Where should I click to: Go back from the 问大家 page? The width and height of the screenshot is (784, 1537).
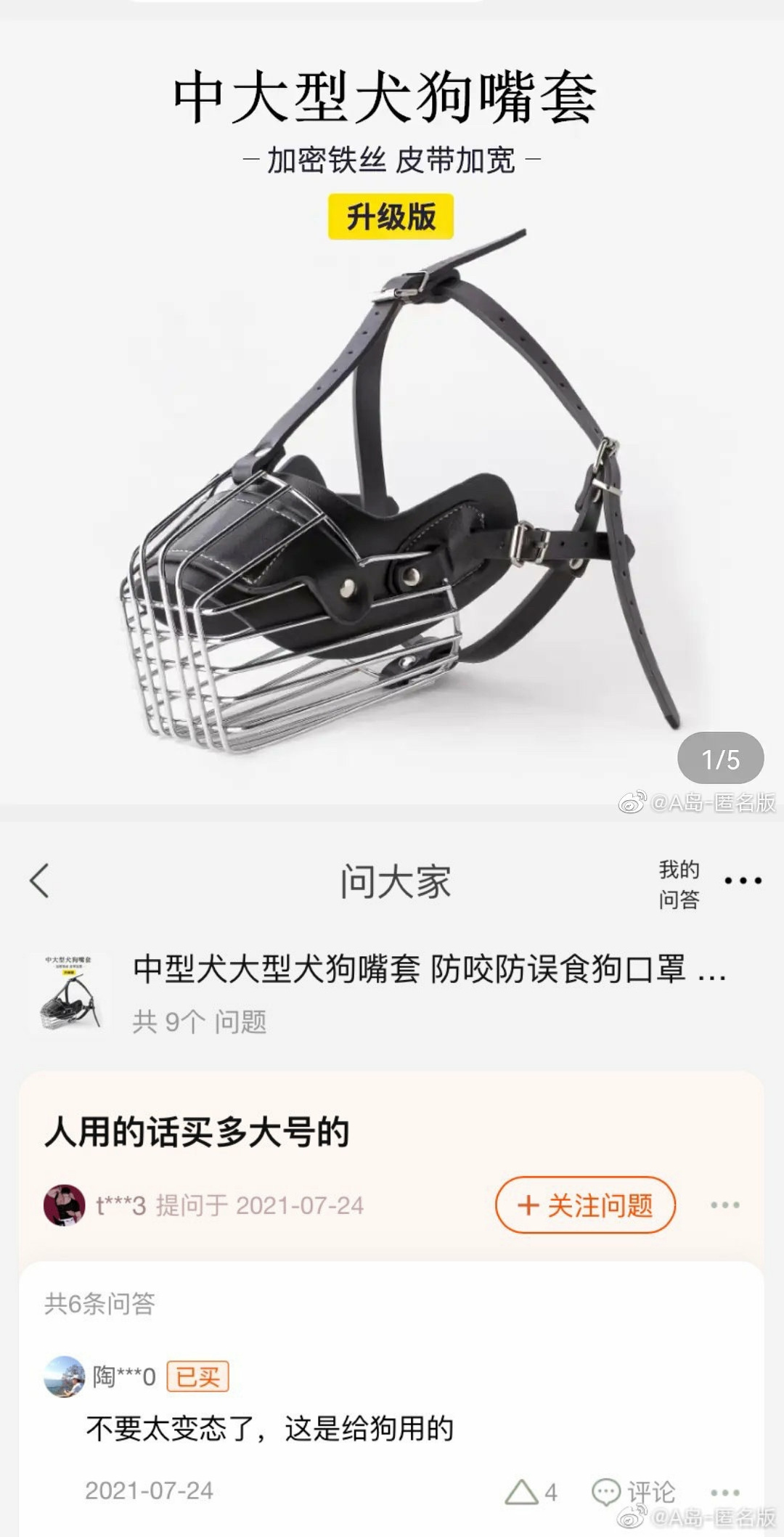point(41,881)
